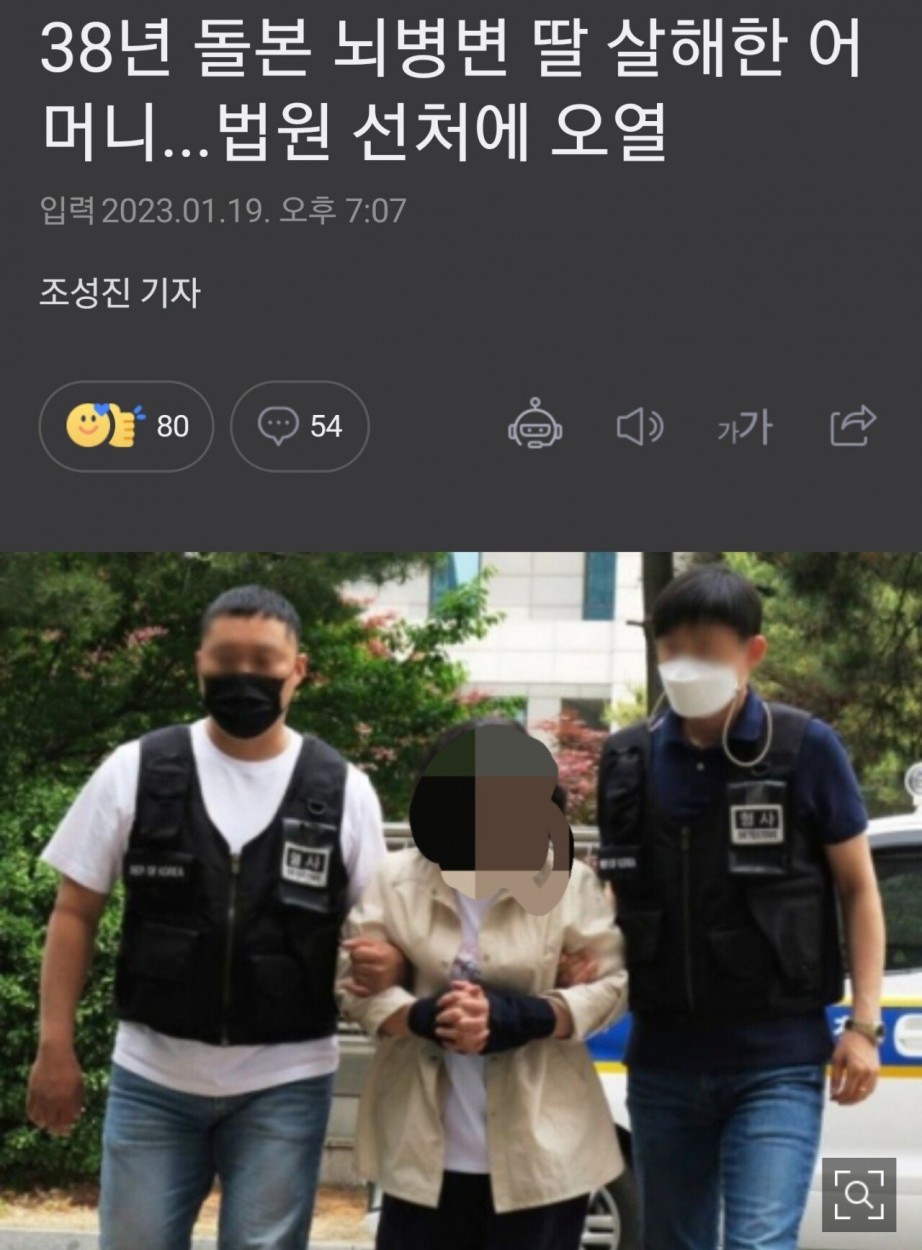The height and width of the screenshot is (1250, 922).
Task: Open the AI summary robot icon
Action: tap(535, 427)
